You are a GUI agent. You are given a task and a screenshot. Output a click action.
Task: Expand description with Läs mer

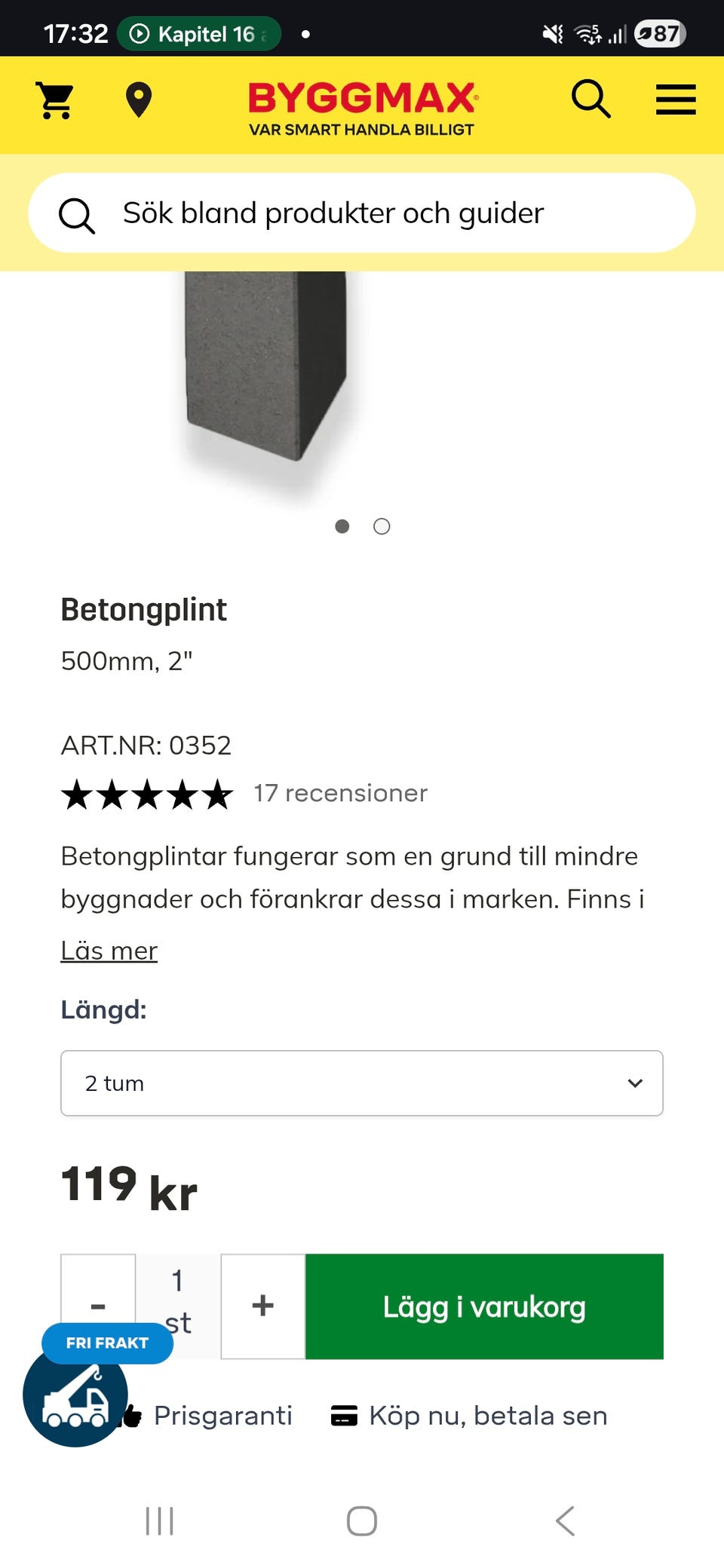pyautogui.click(x=108, y=951)
